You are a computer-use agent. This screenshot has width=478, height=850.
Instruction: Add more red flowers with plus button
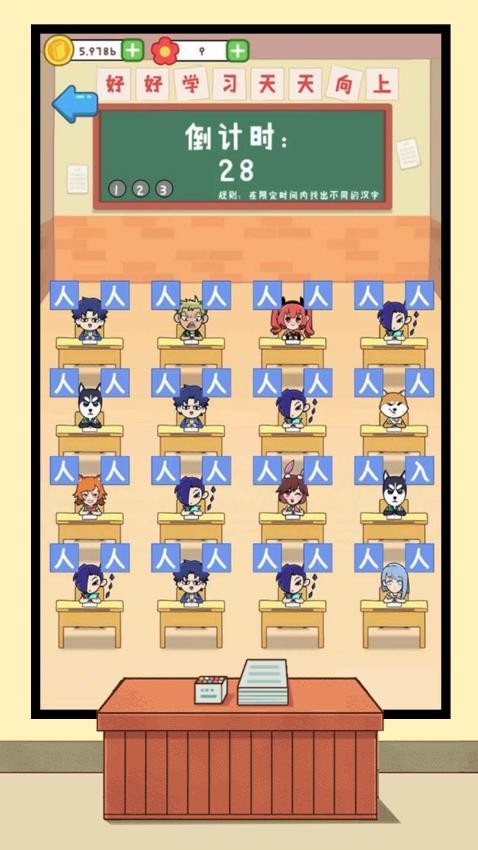pos(237,50)
